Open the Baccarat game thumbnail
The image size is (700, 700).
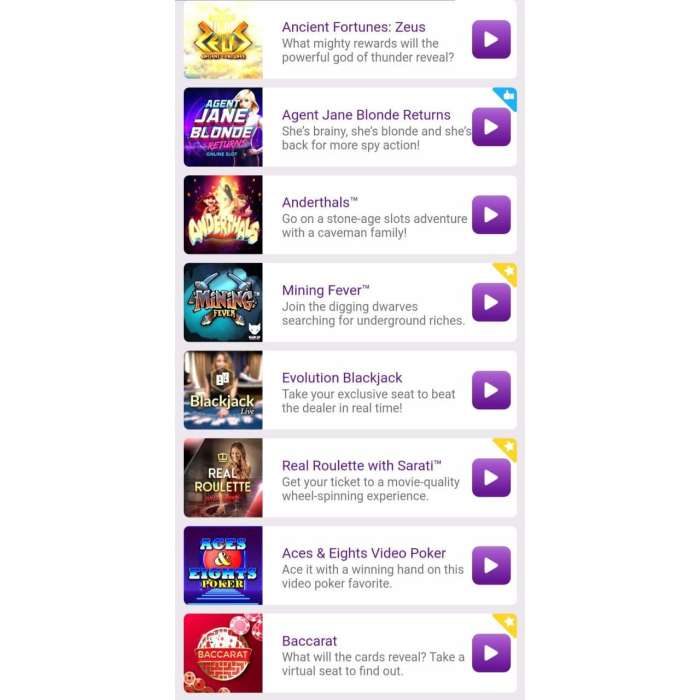coord(223,653)
